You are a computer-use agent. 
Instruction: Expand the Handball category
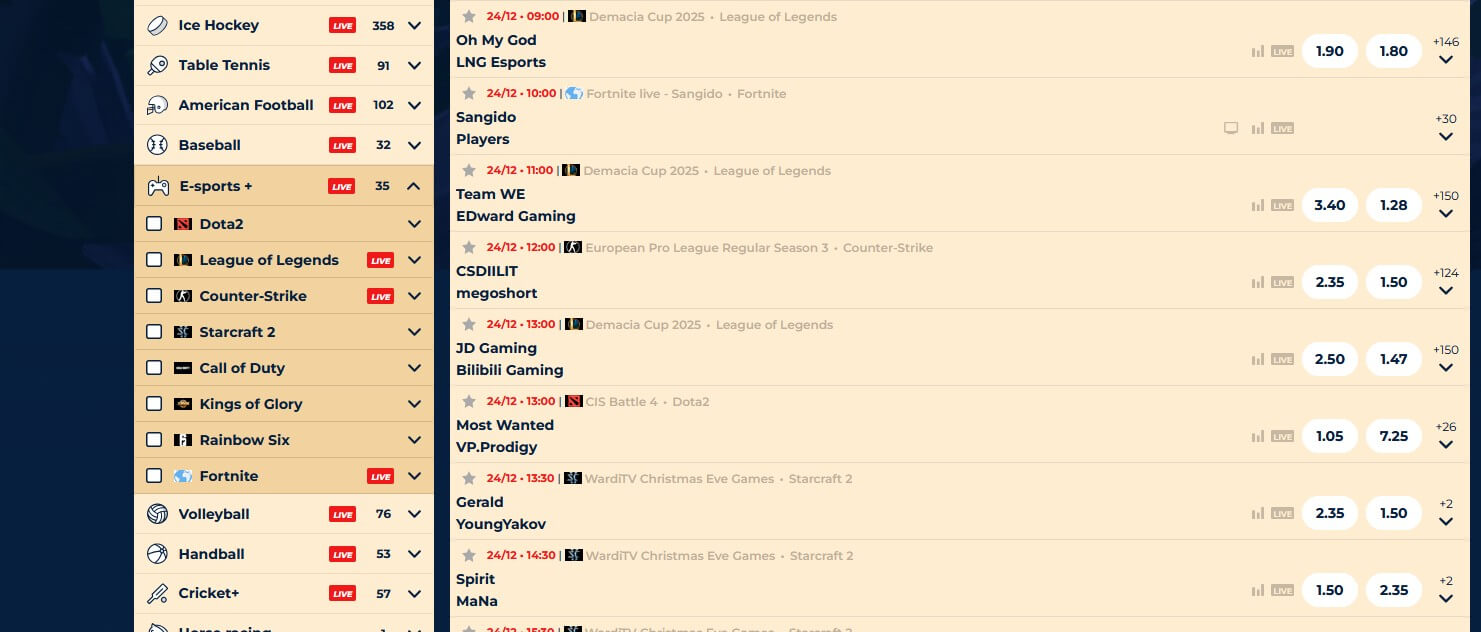pos(414,554)
